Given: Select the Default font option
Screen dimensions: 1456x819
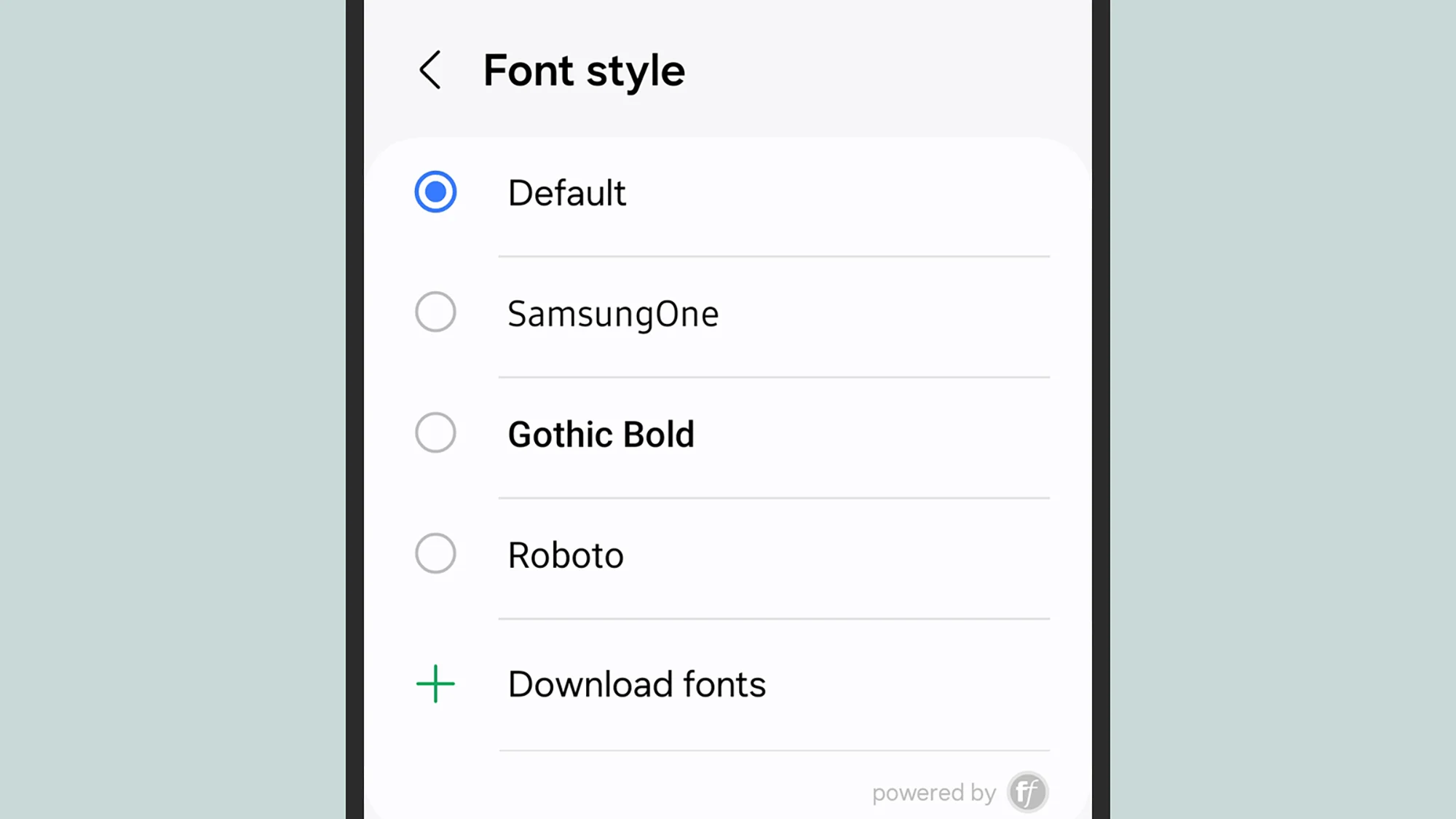Looking at the screenshot, I should click(435, 192).
